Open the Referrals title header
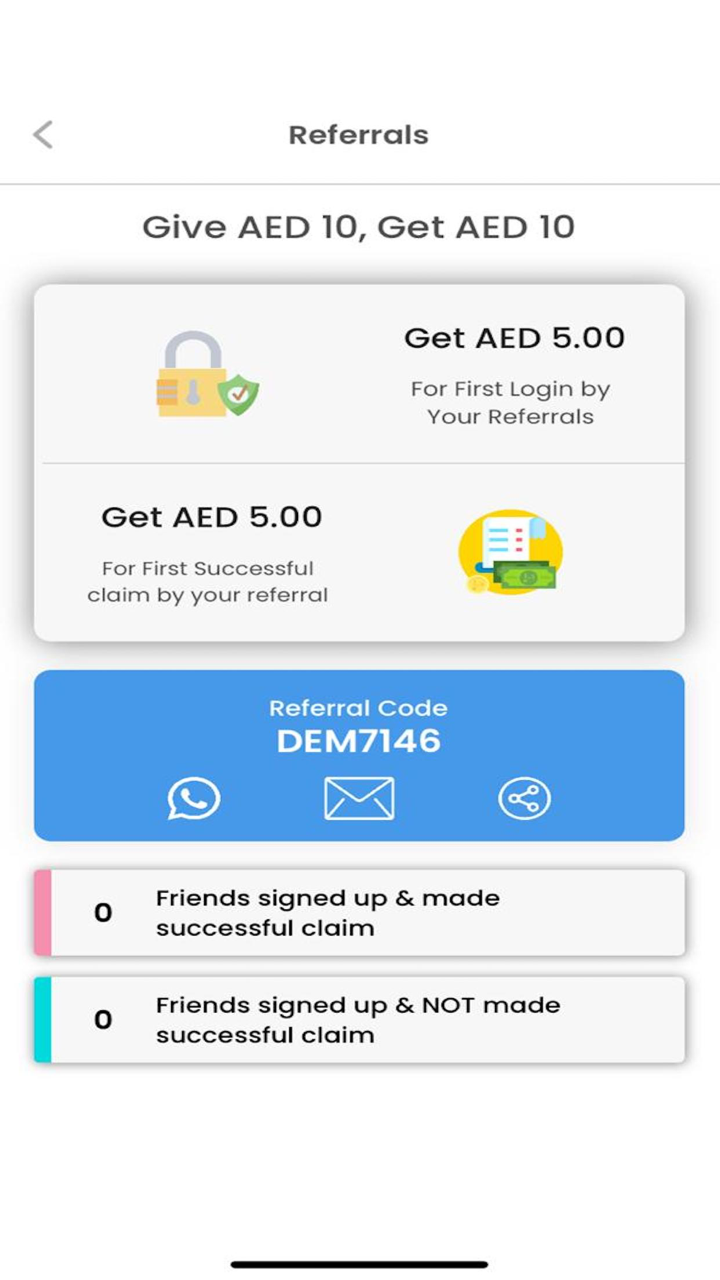 359,134
